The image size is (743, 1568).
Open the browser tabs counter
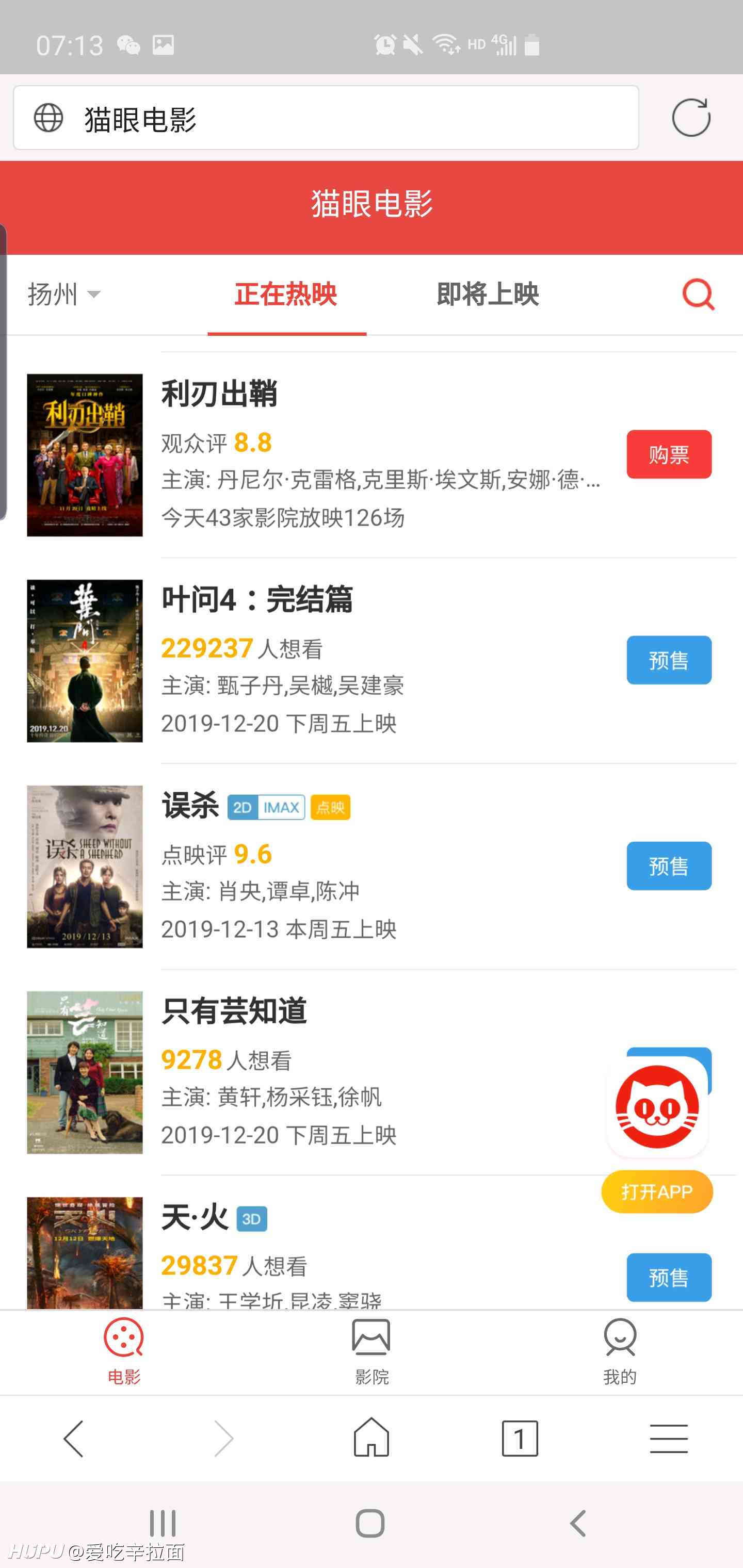(x=520, y=1439)
